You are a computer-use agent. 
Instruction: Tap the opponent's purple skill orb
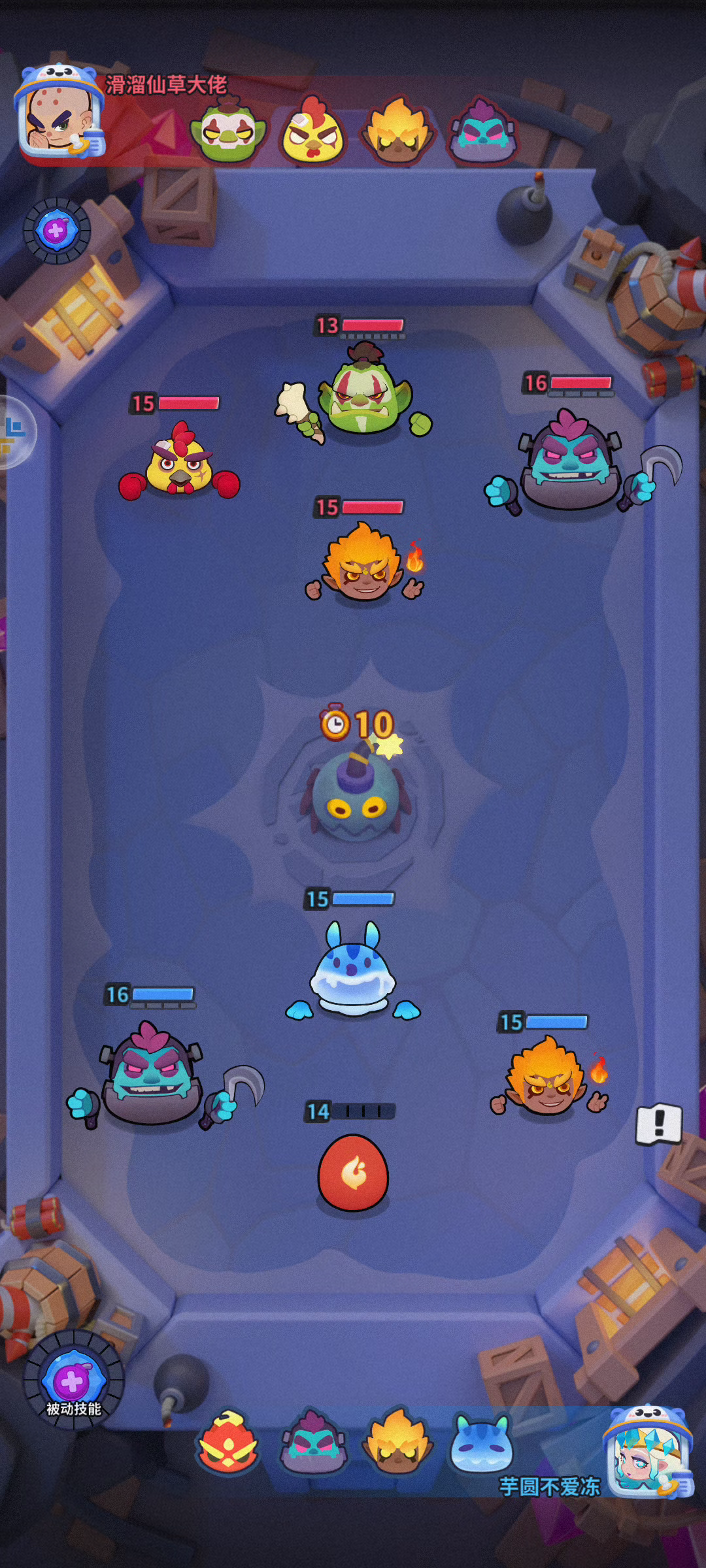[x=57, y=231]
